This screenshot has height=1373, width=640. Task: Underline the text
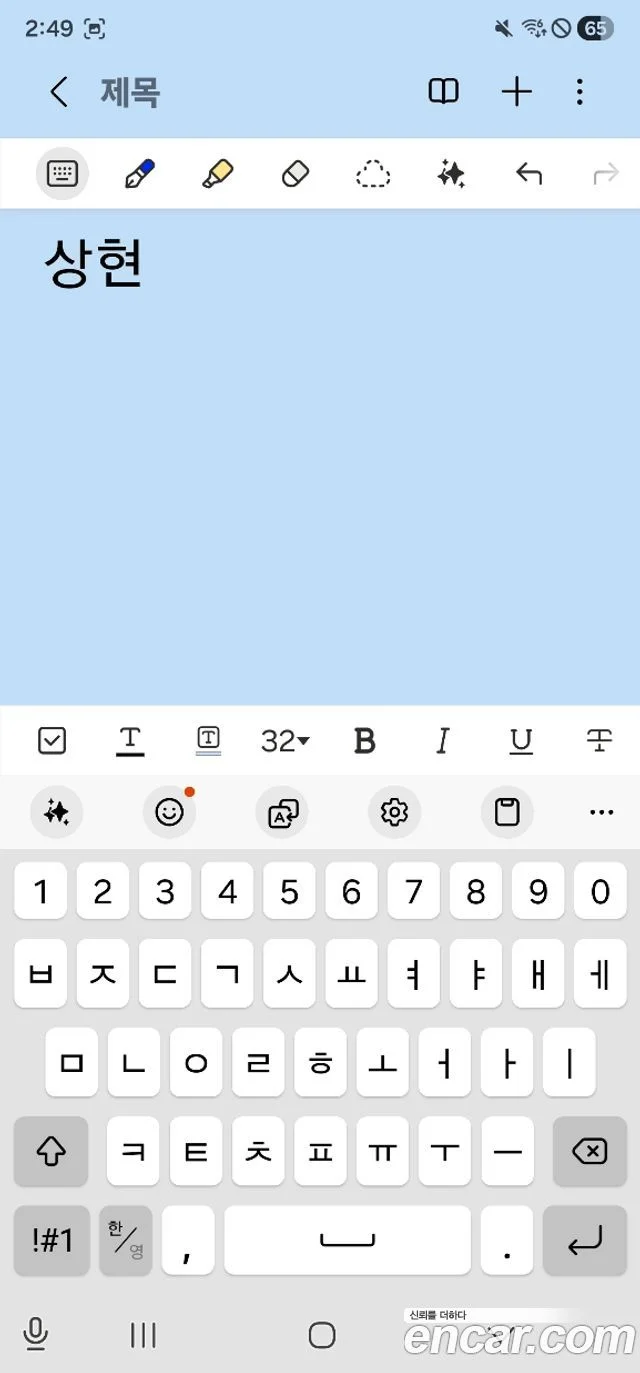(521, 741)
